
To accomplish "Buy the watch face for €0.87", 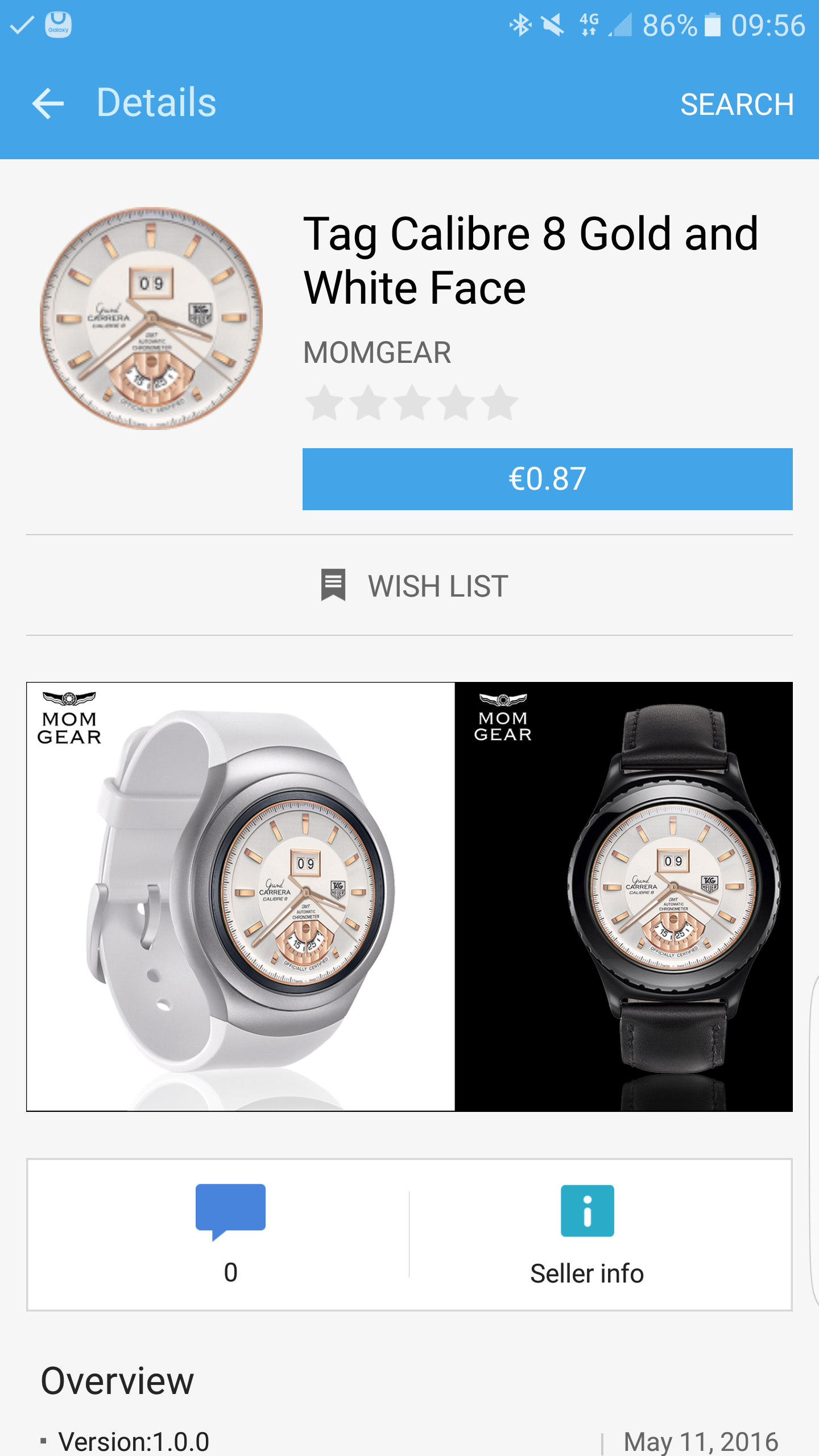I will coord(547,479).
